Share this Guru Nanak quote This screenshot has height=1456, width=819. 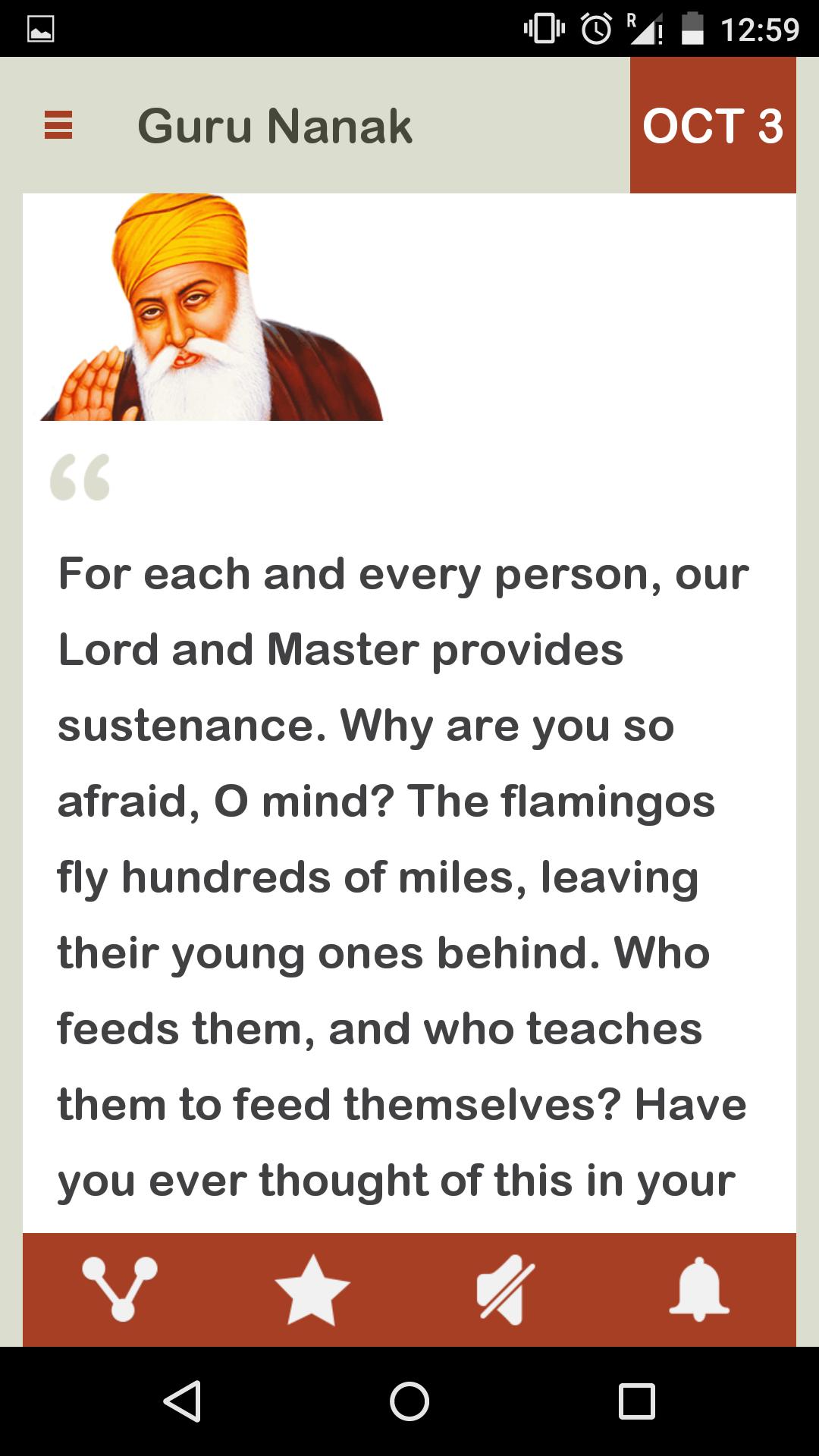coord(120,1288)
